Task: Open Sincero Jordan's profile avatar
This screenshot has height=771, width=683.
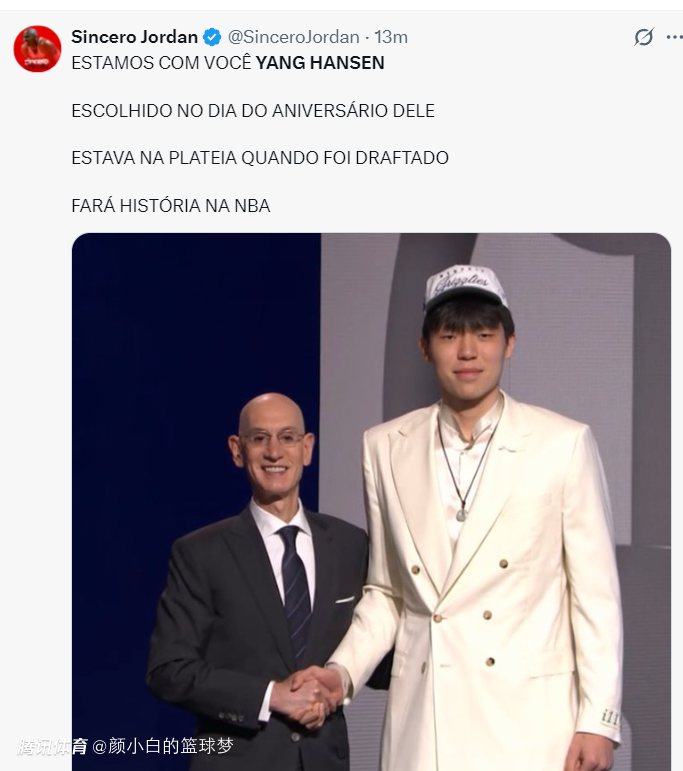Action: 37,49
